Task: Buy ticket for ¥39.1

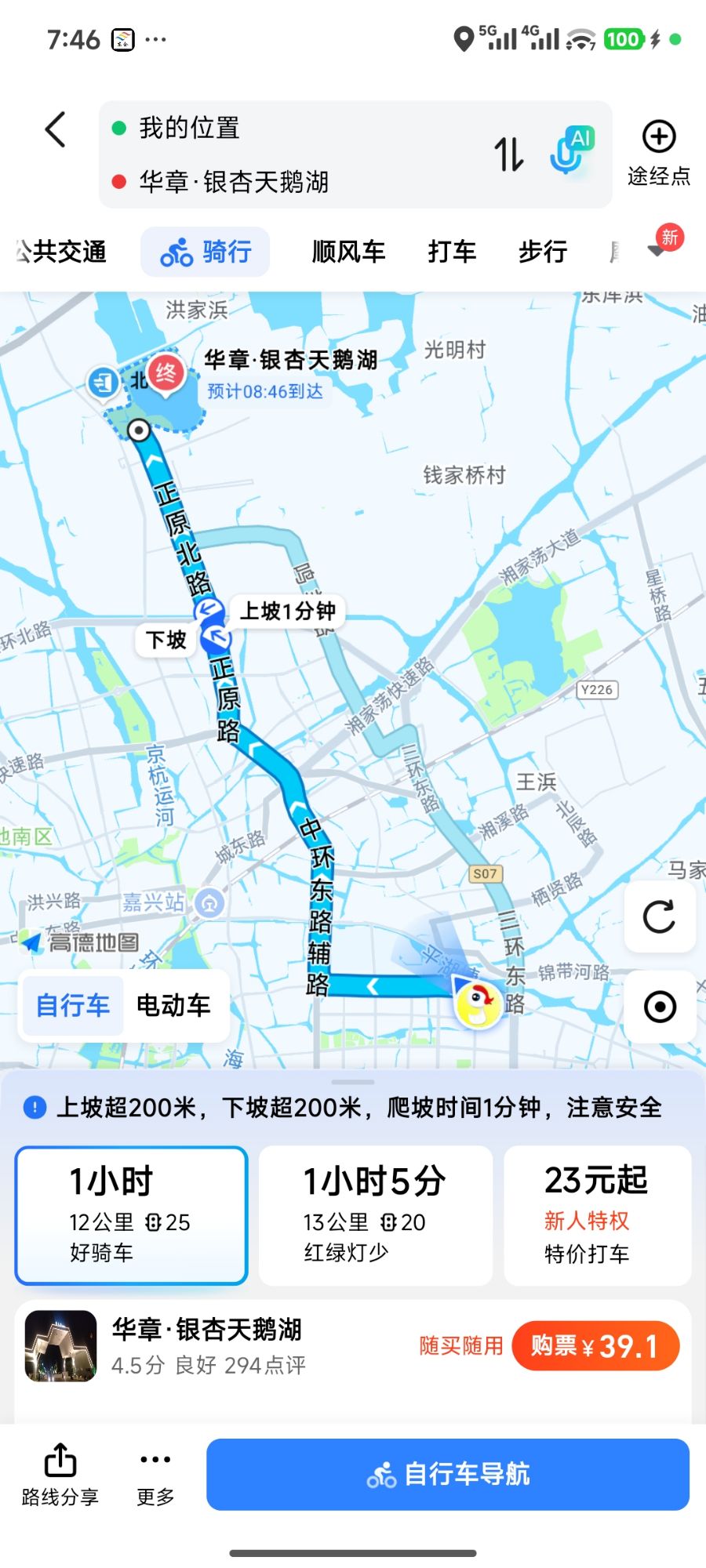Action: point(595,1346)
